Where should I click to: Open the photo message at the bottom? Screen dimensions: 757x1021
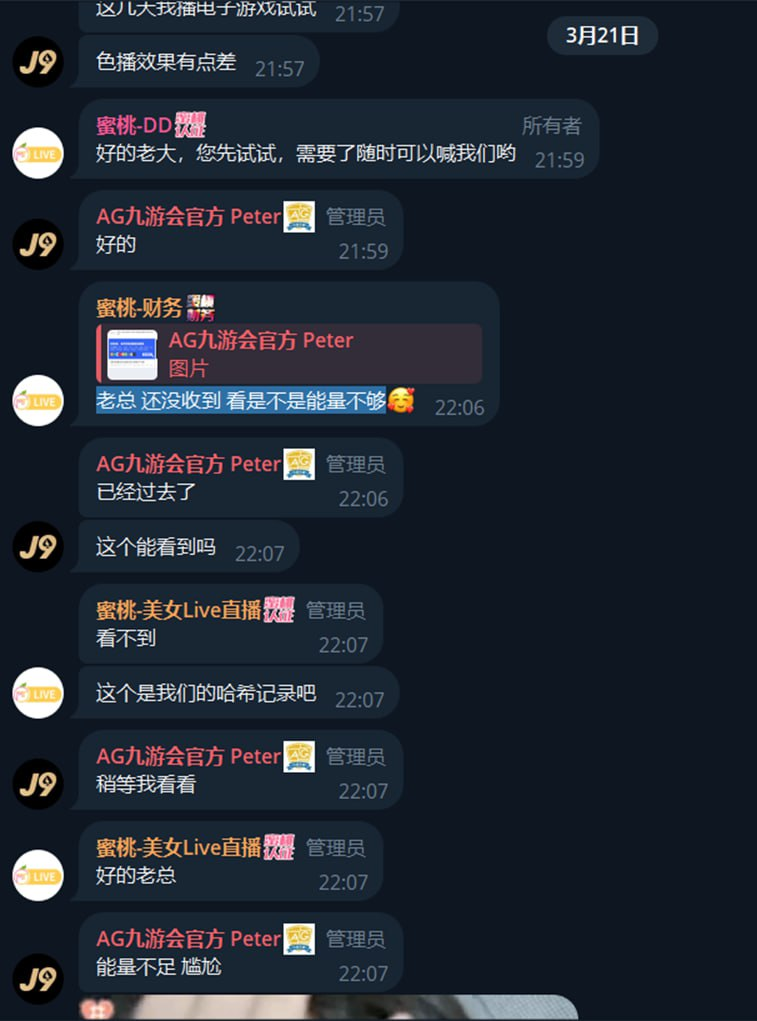click(x=330, y=1007)
